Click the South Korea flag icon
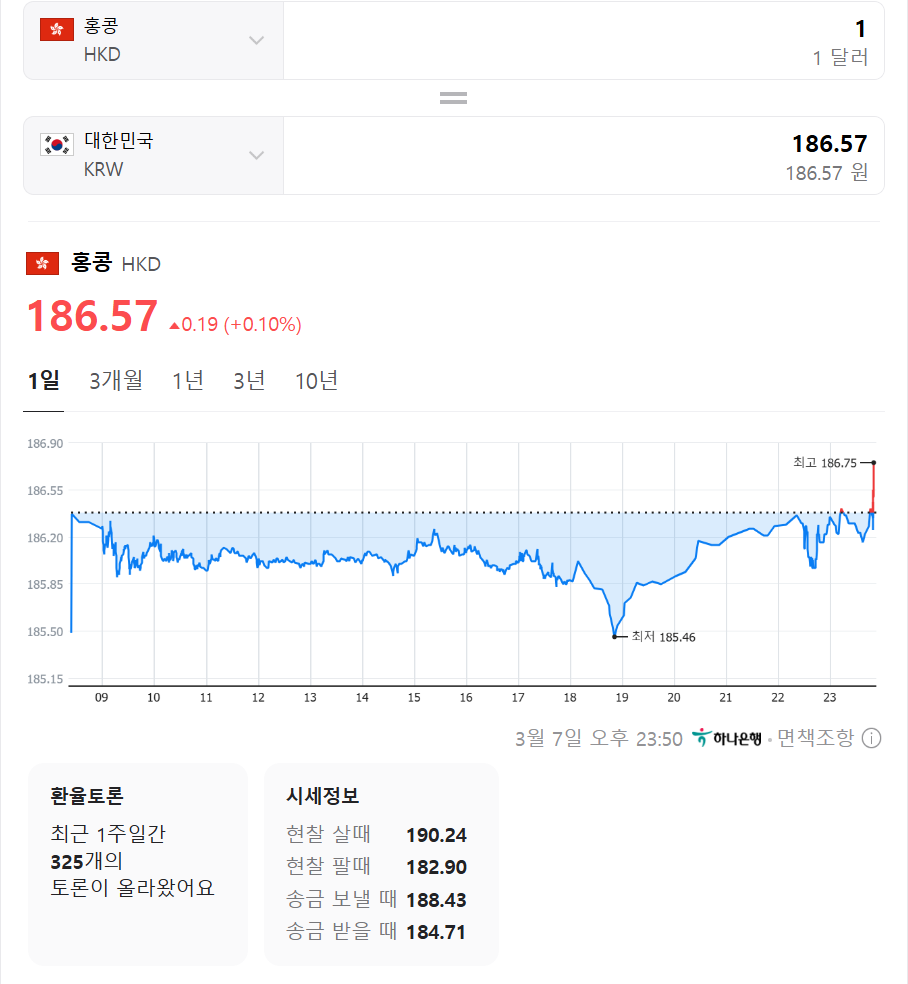Image resolution: width=908 pixels, height=984 pixels. coord(57,145)
